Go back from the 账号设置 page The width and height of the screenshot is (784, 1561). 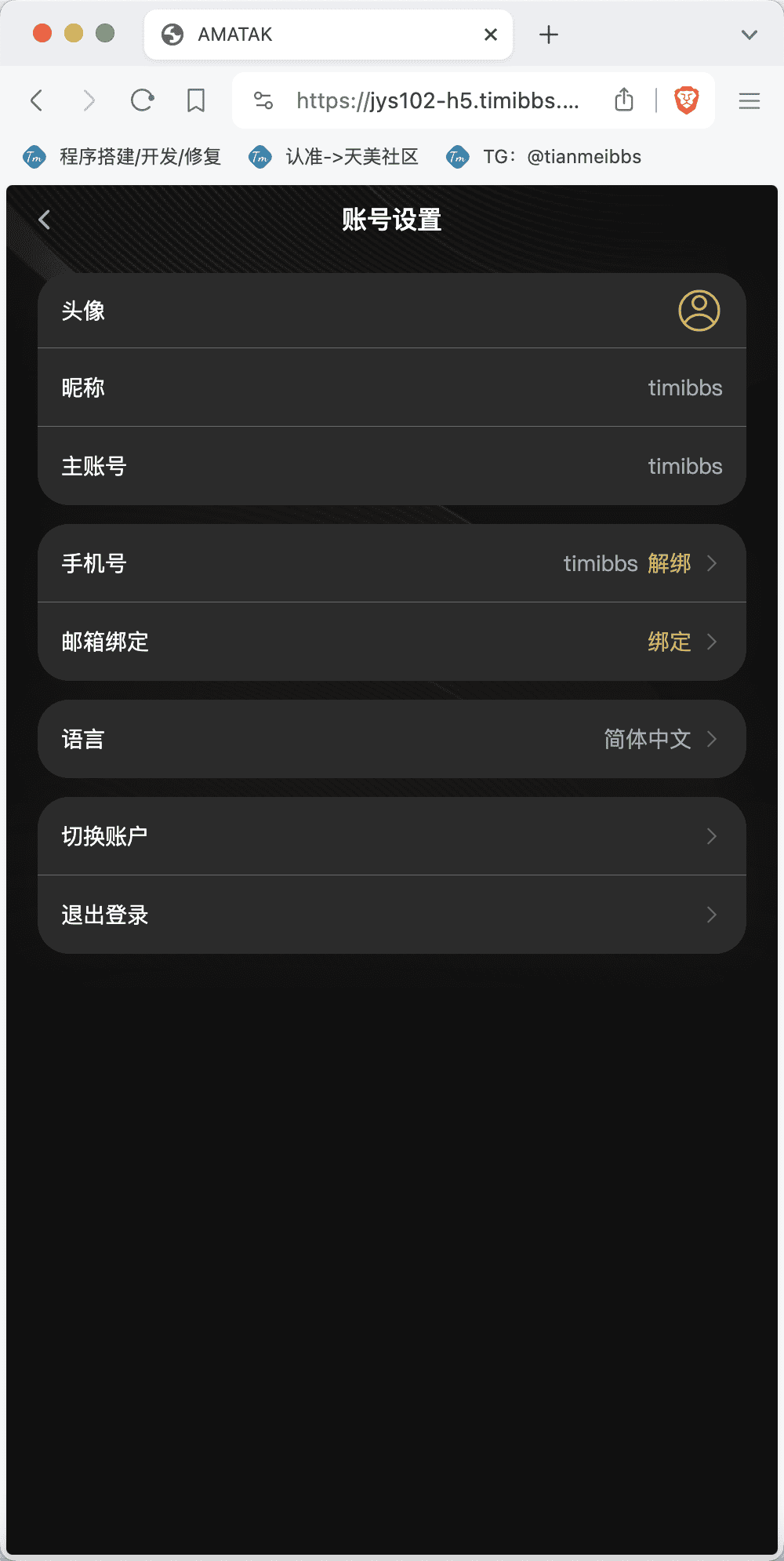[x=45, y=220]
